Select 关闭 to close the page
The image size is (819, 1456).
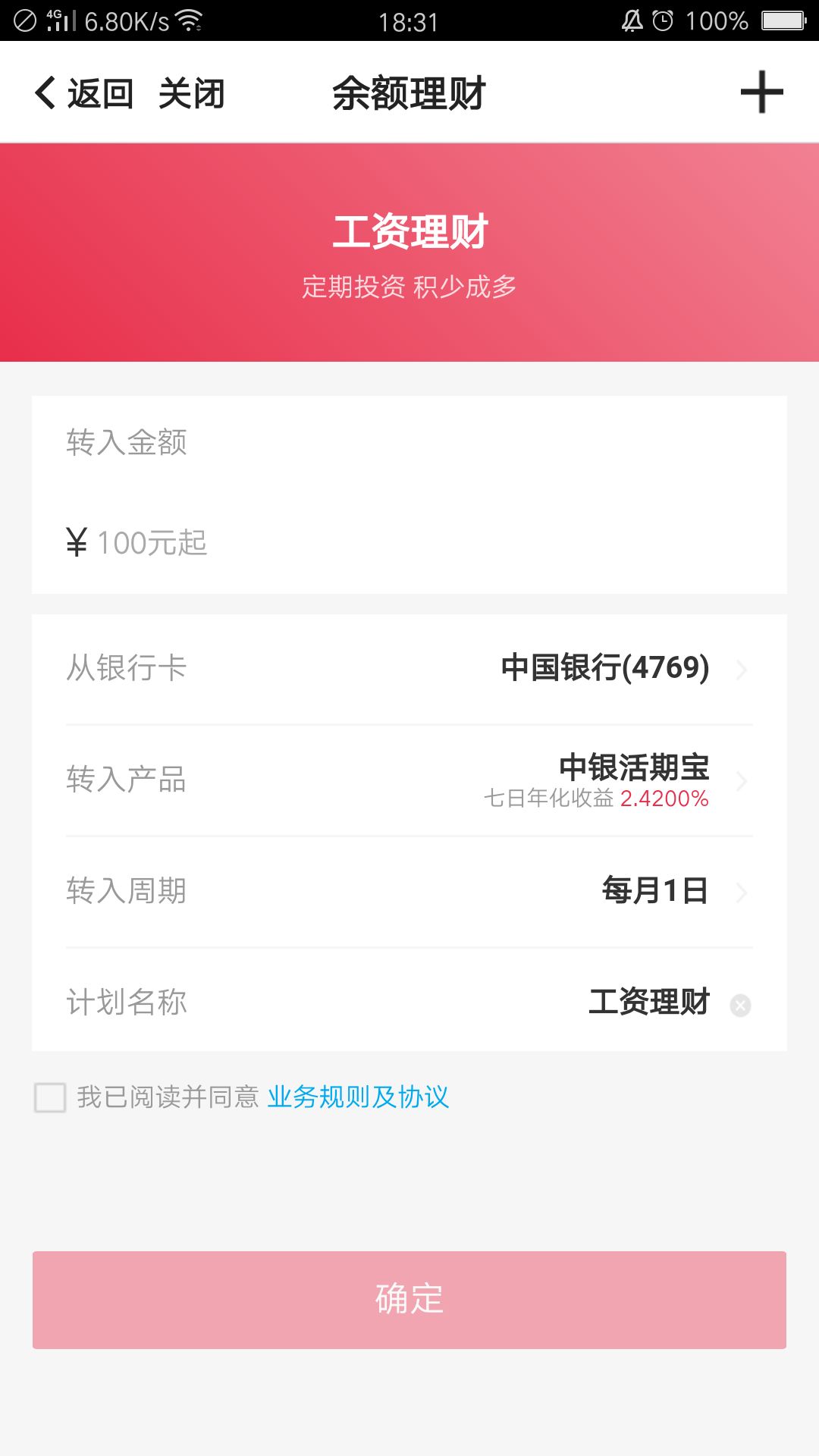tap(192, 93)
